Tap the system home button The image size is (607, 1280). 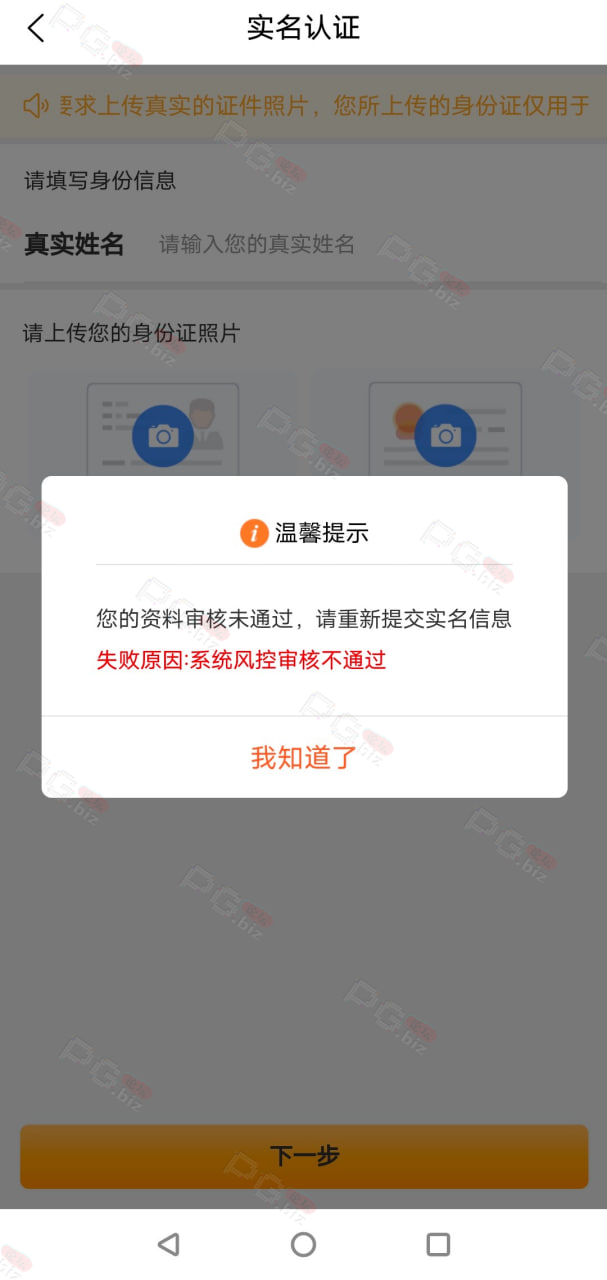pyautogui.click(x=304, y=1244)
